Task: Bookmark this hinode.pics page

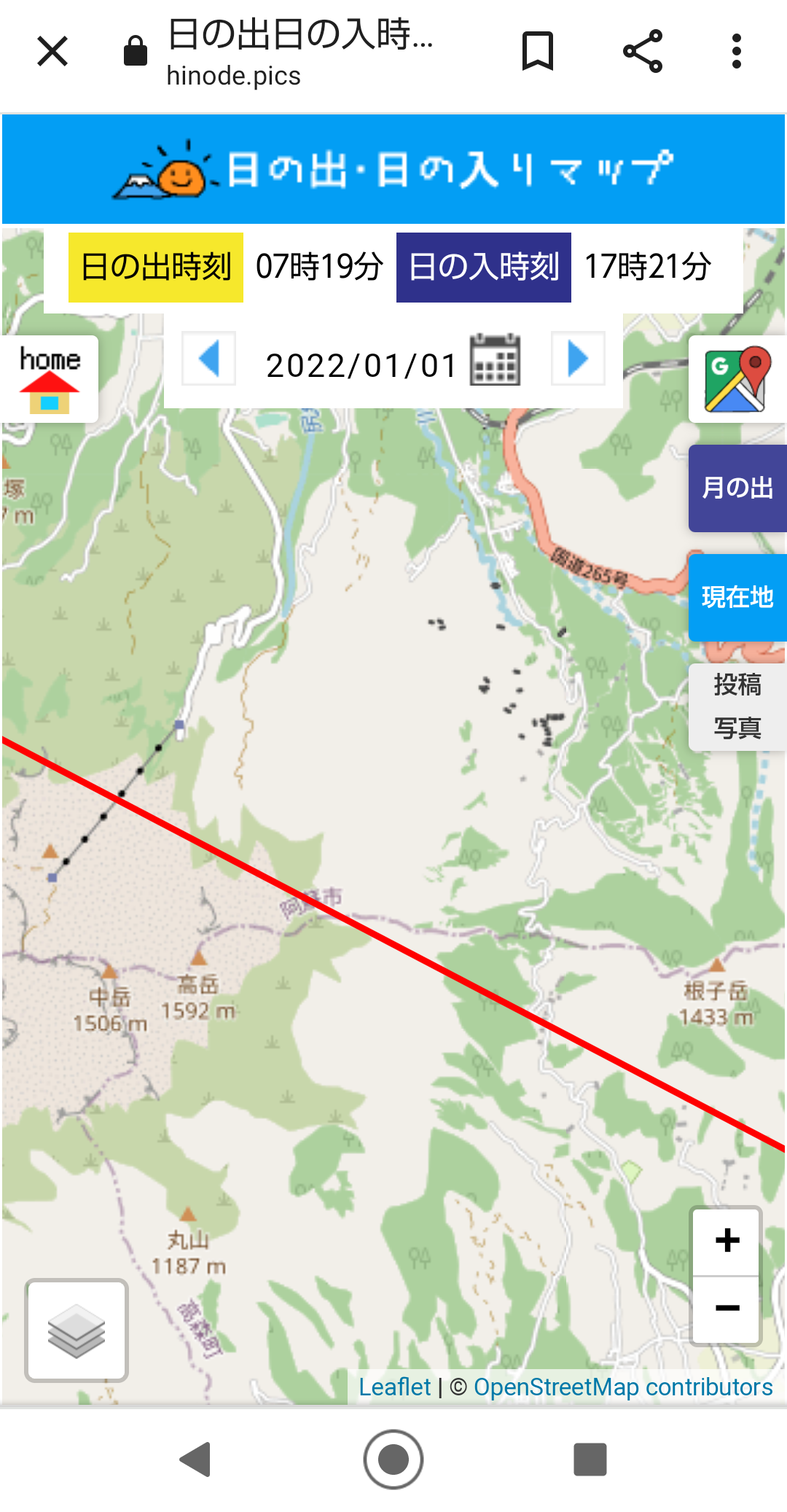Action: [538, 51]
